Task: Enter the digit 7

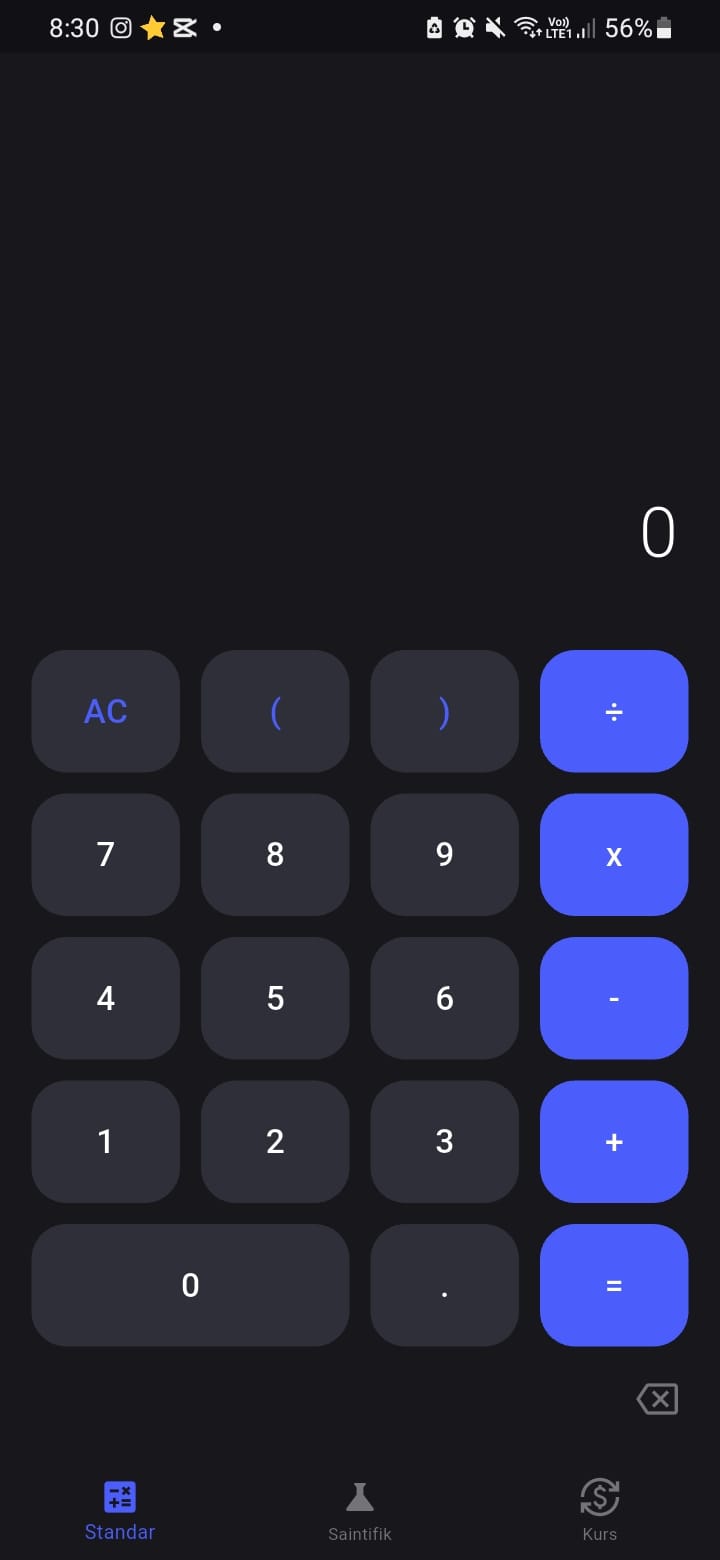Action: click(106, 855)
